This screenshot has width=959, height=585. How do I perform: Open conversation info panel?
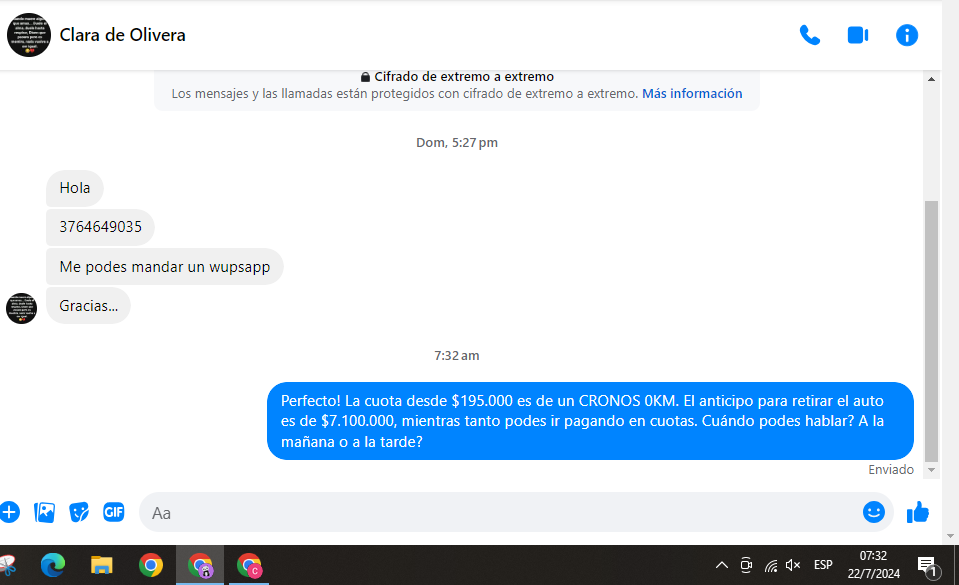point(906,35)
